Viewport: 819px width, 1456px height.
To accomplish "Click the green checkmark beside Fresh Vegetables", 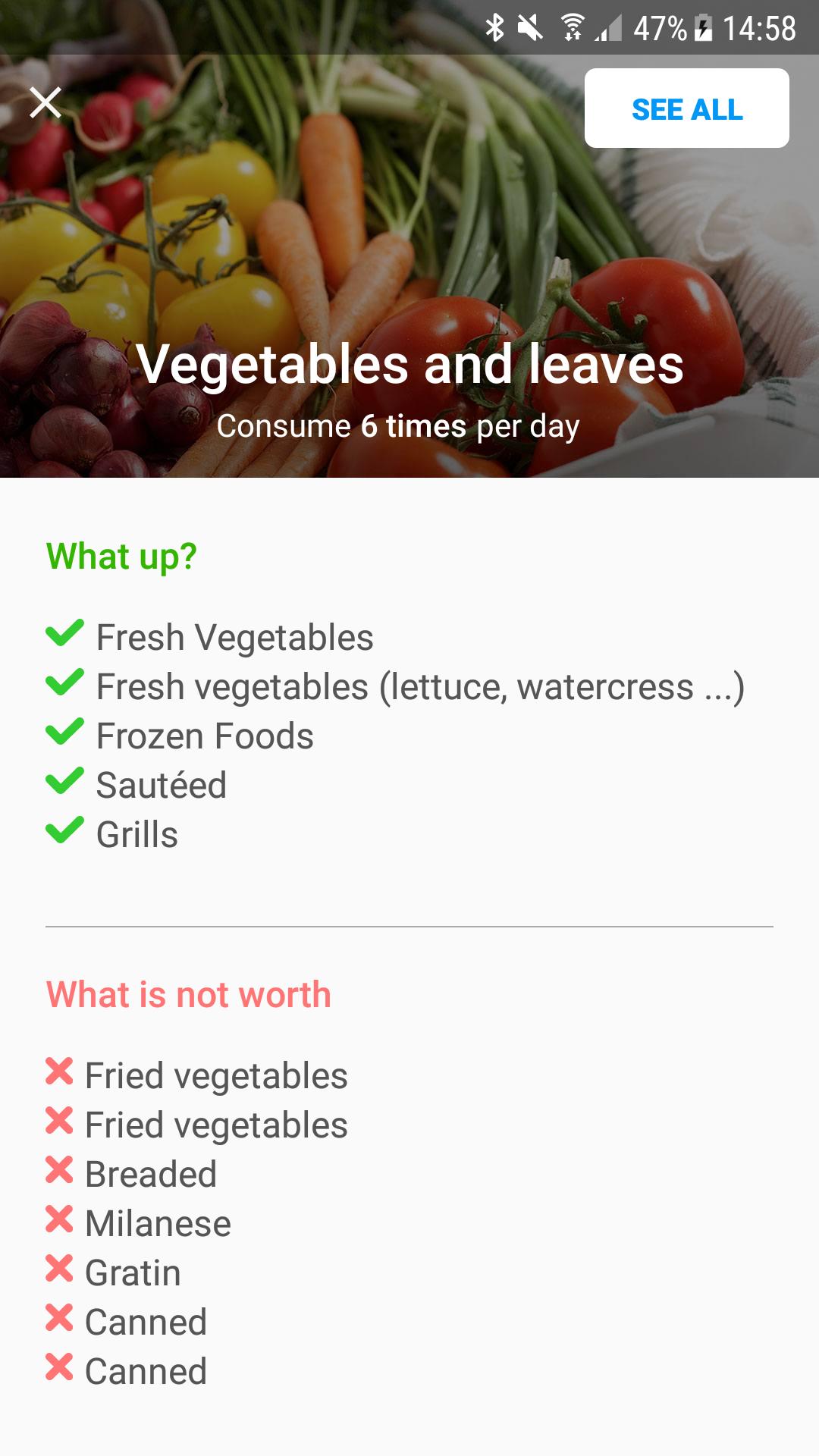I will [64, 637].
